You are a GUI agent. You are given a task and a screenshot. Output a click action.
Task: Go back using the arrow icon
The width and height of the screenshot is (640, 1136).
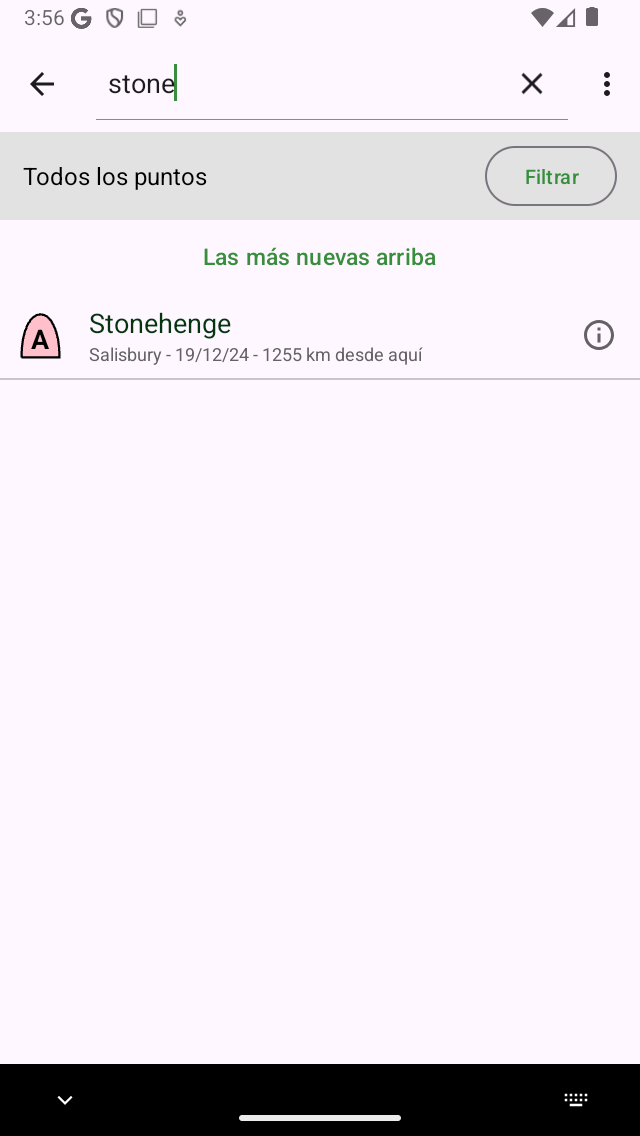42,84
